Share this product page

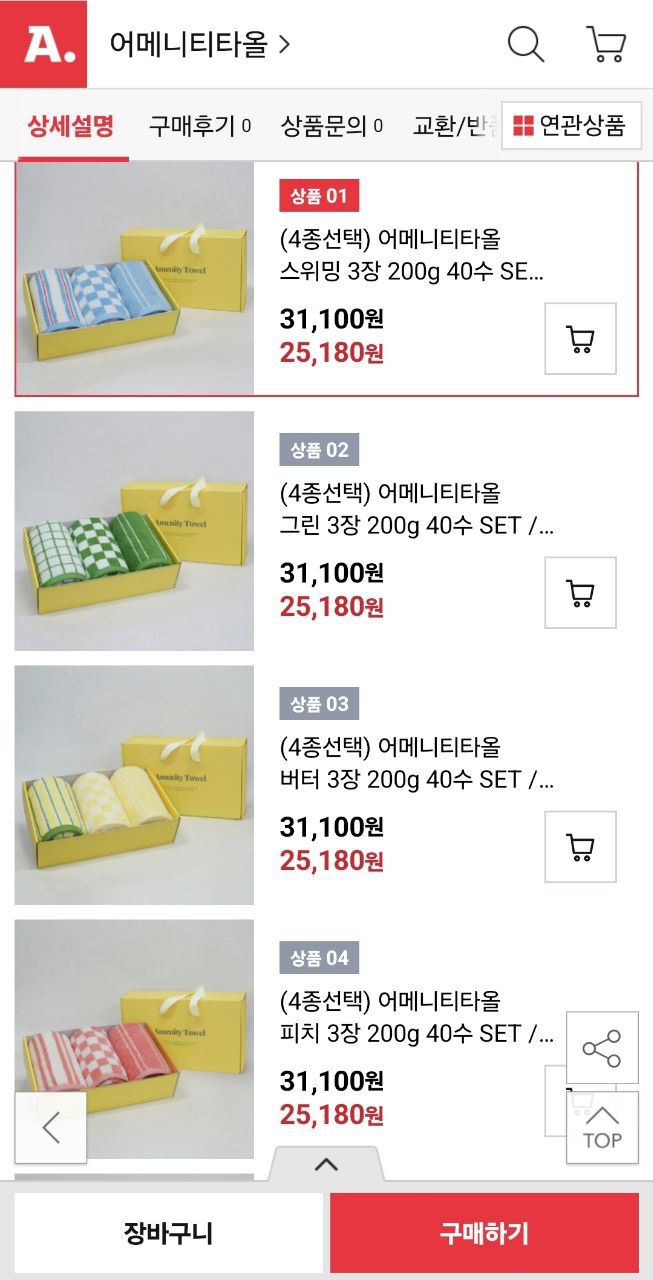tap(602, 1048)
